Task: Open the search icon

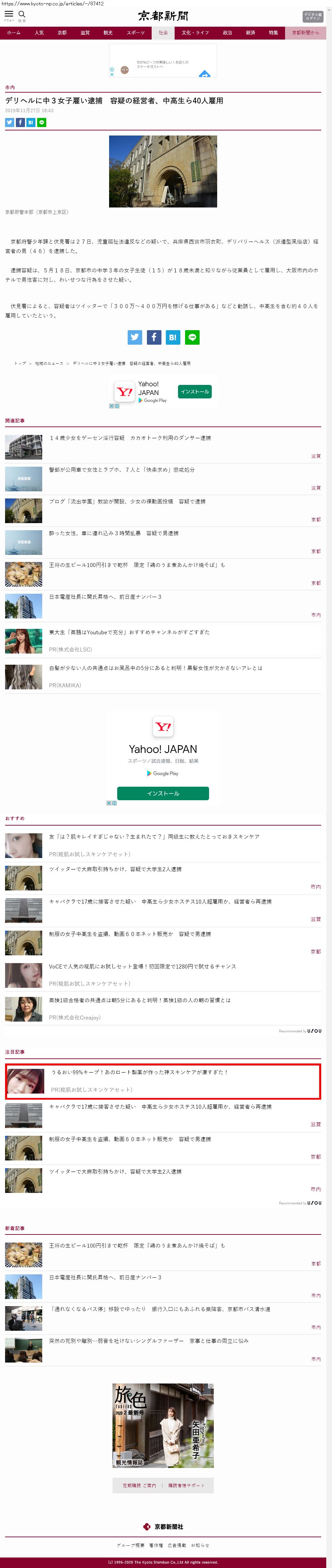Action: coord(22,15)
